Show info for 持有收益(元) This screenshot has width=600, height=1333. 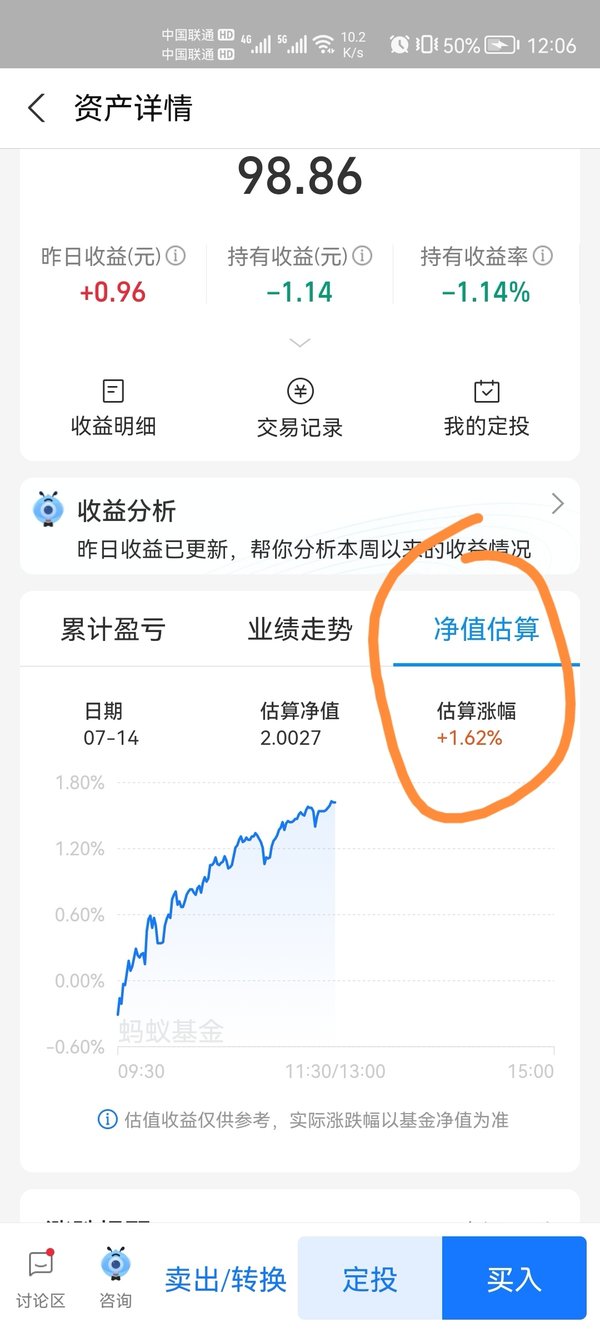[x=362, y=256]
